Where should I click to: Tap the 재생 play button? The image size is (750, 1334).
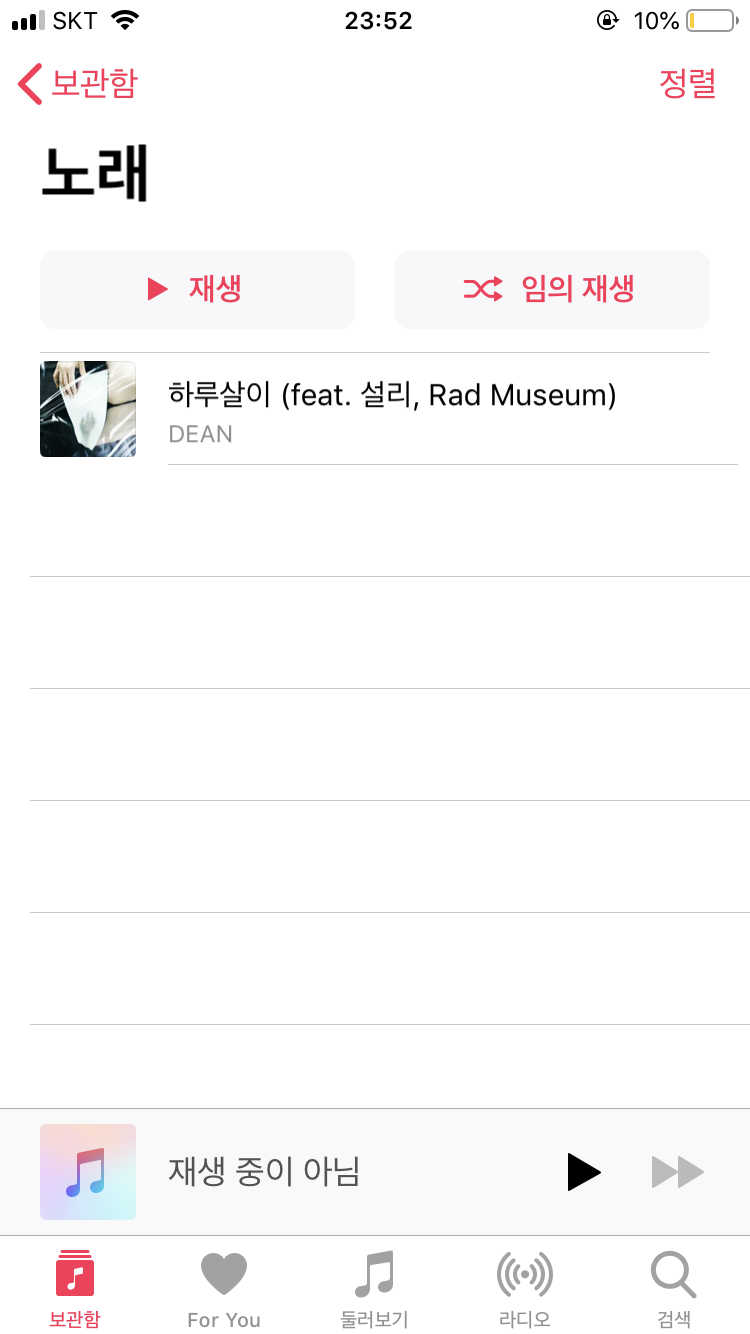[x=197, y=289]
